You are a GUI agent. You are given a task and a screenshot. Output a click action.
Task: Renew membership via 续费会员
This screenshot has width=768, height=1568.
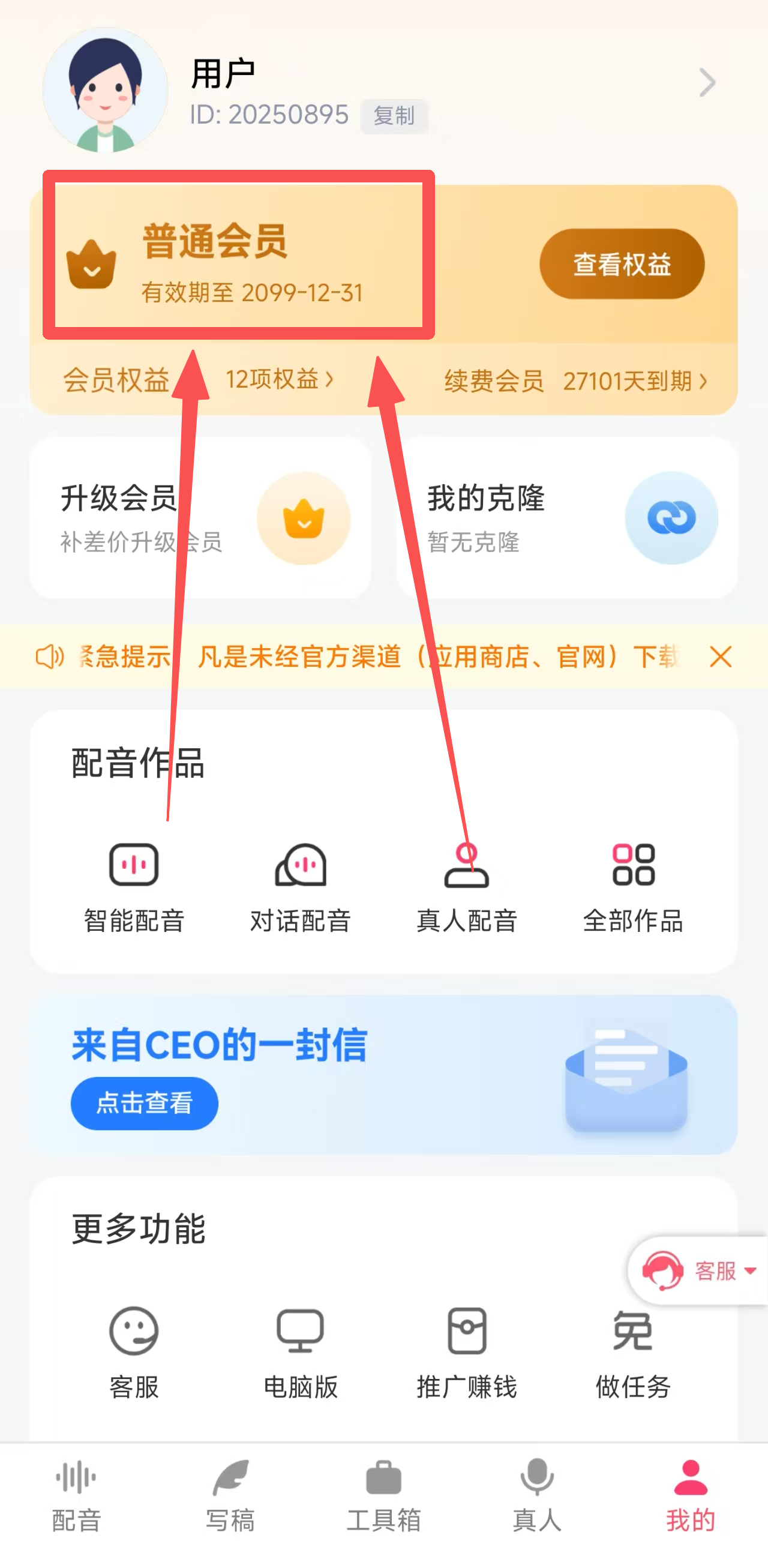(574, 382)
